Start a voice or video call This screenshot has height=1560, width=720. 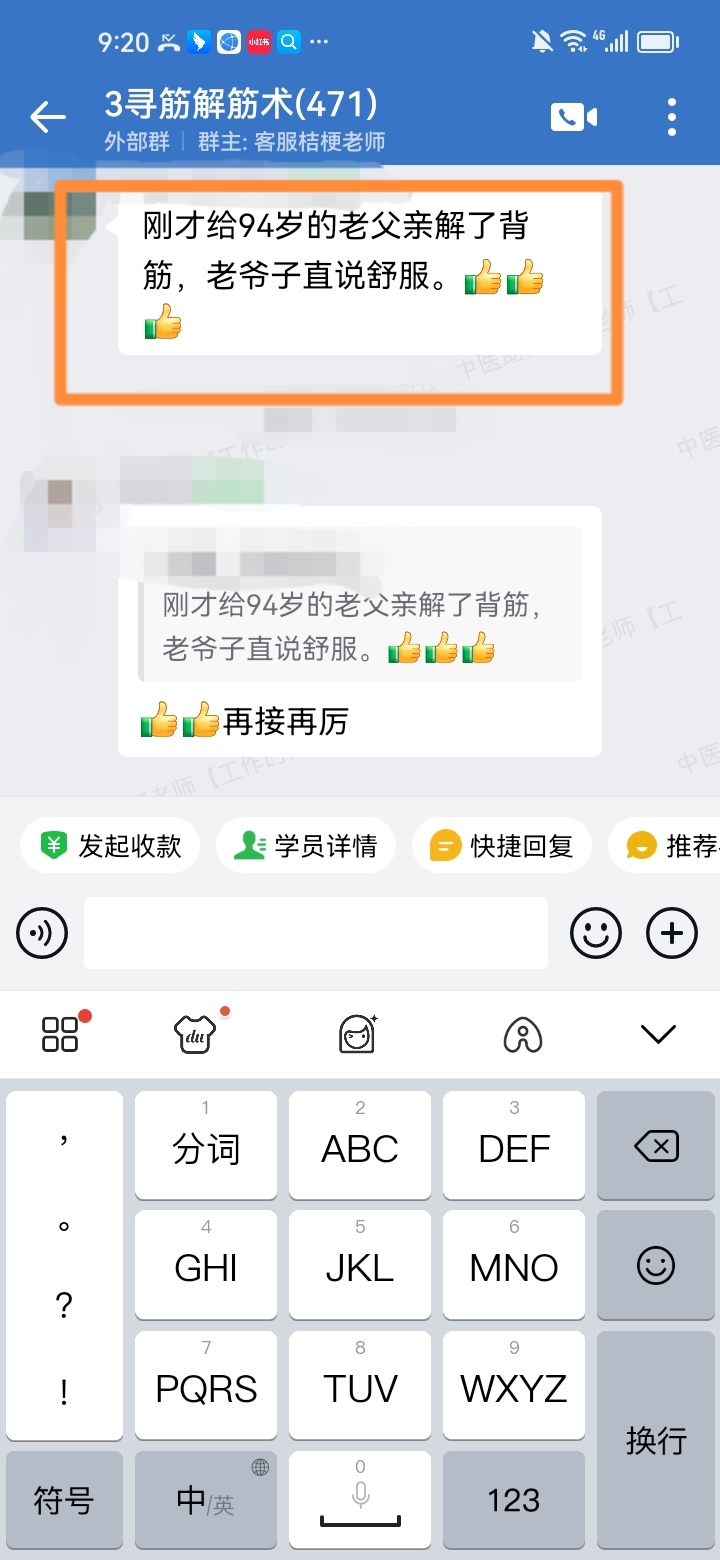point(573,116)
